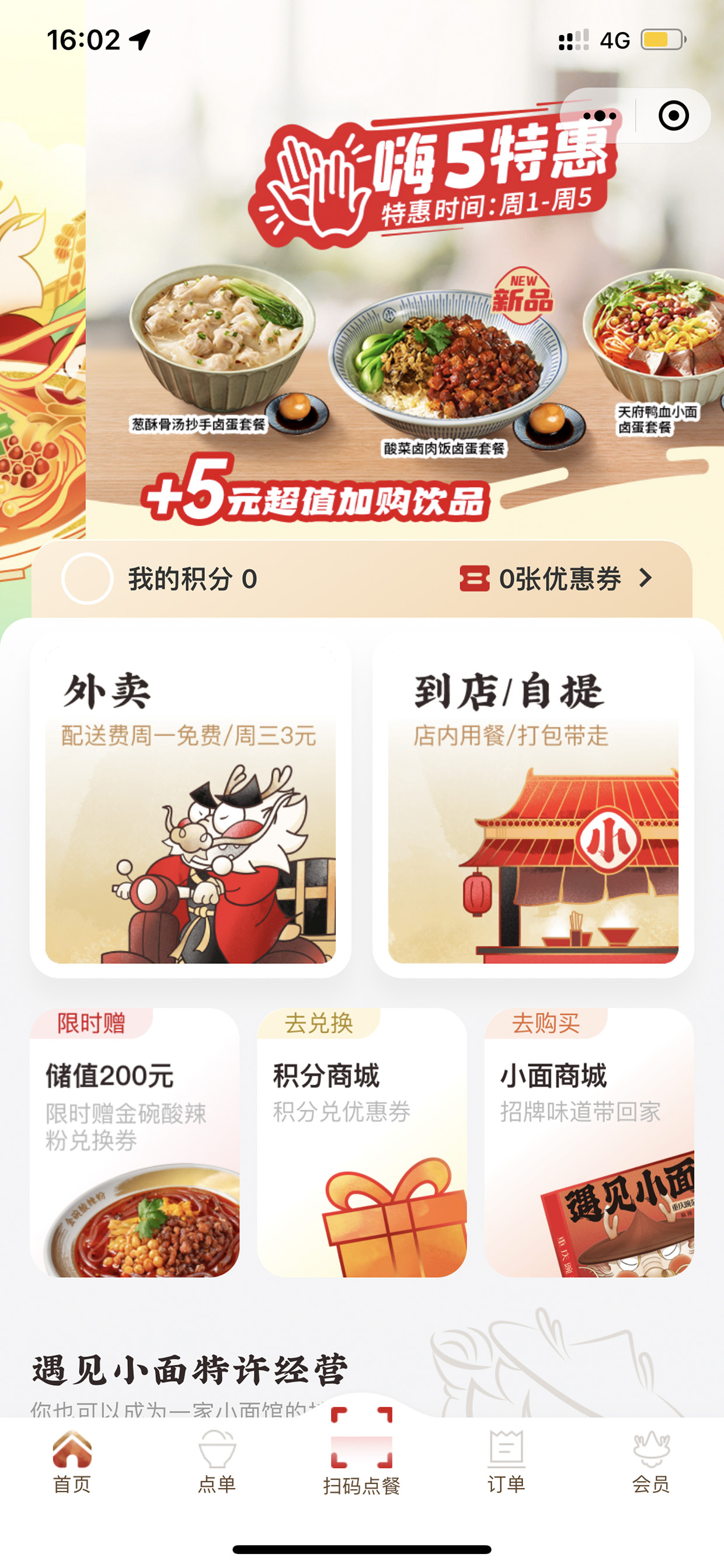Screen dimensions: 724x1568
Task: View my 0张优惠券 coupons
Action: (555, 578)
